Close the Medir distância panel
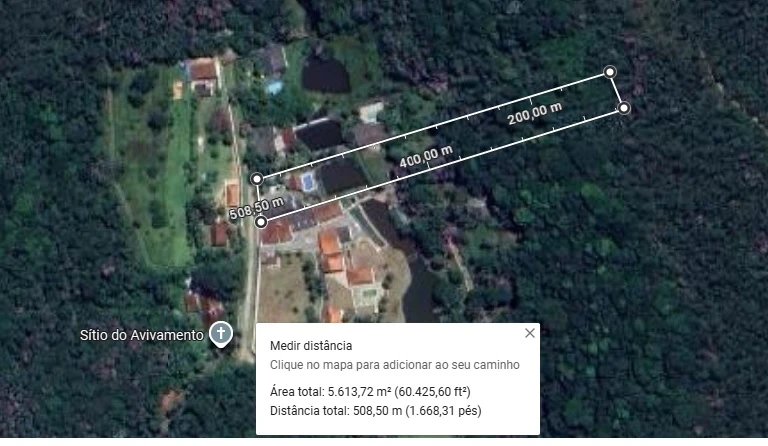 (x=530, y=333)
